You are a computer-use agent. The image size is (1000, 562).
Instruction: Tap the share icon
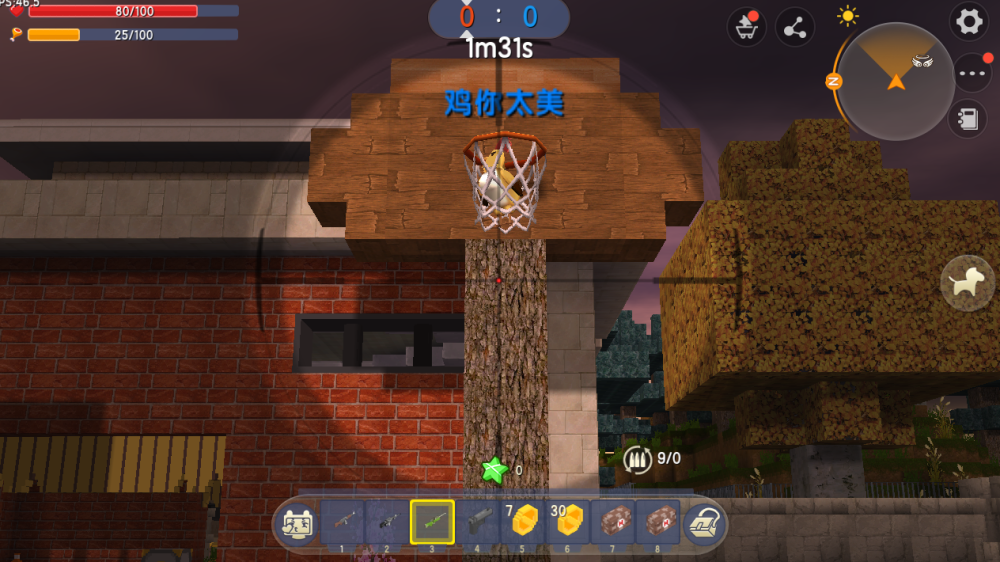tap(795, 28)
